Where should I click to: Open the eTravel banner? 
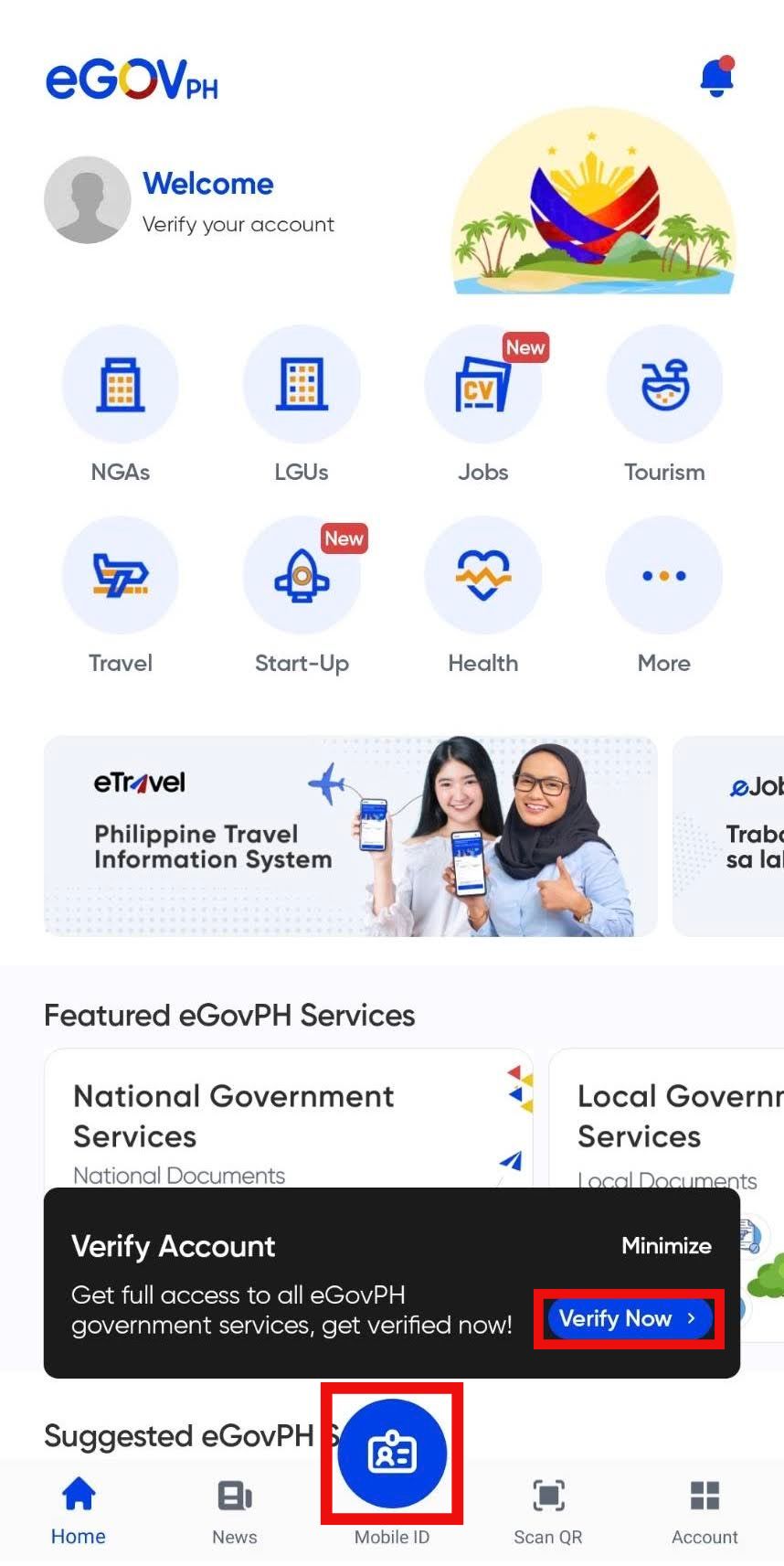click(x=350, y=836)
